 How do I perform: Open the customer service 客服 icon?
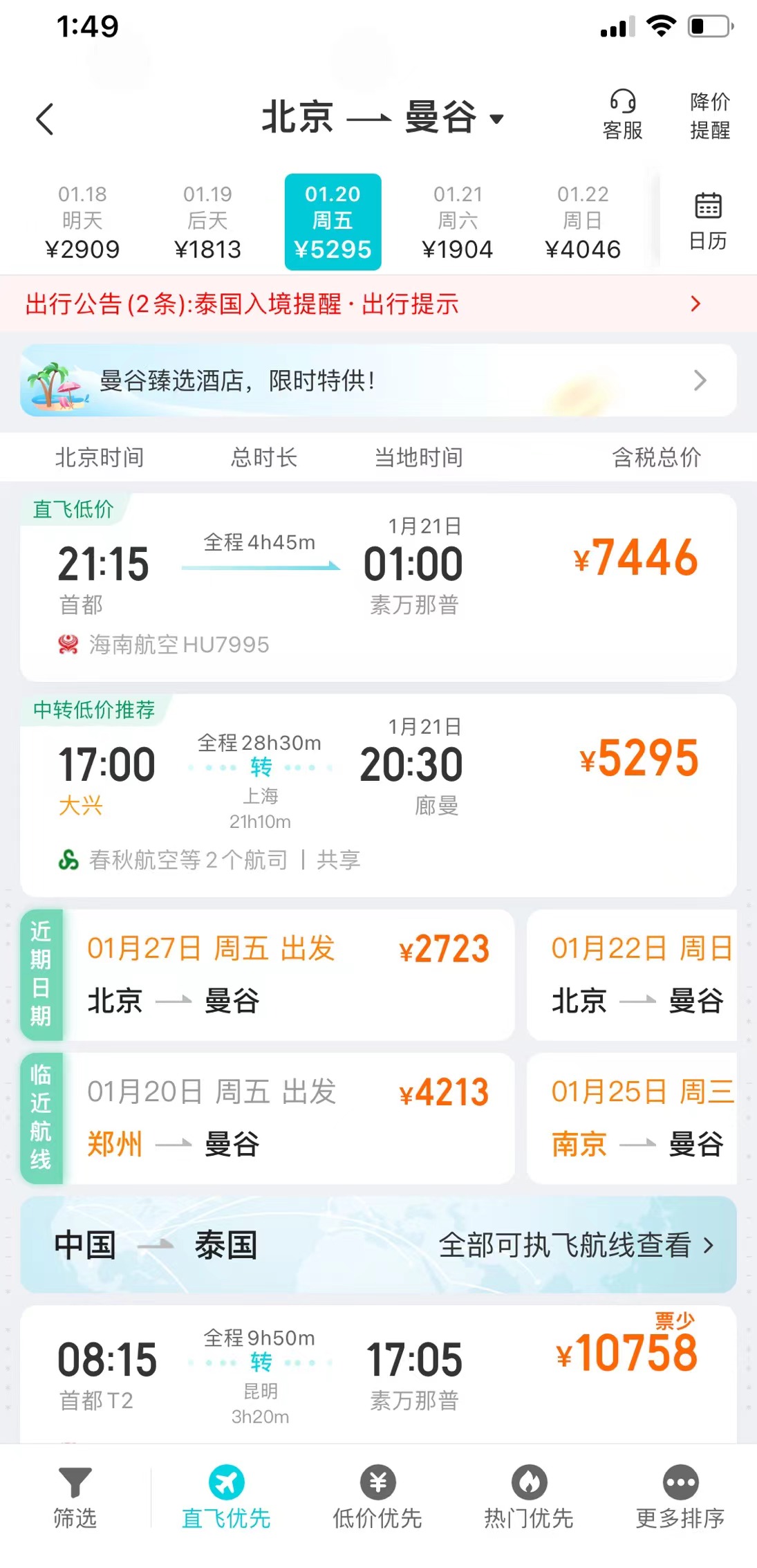[x=622, y=114]
